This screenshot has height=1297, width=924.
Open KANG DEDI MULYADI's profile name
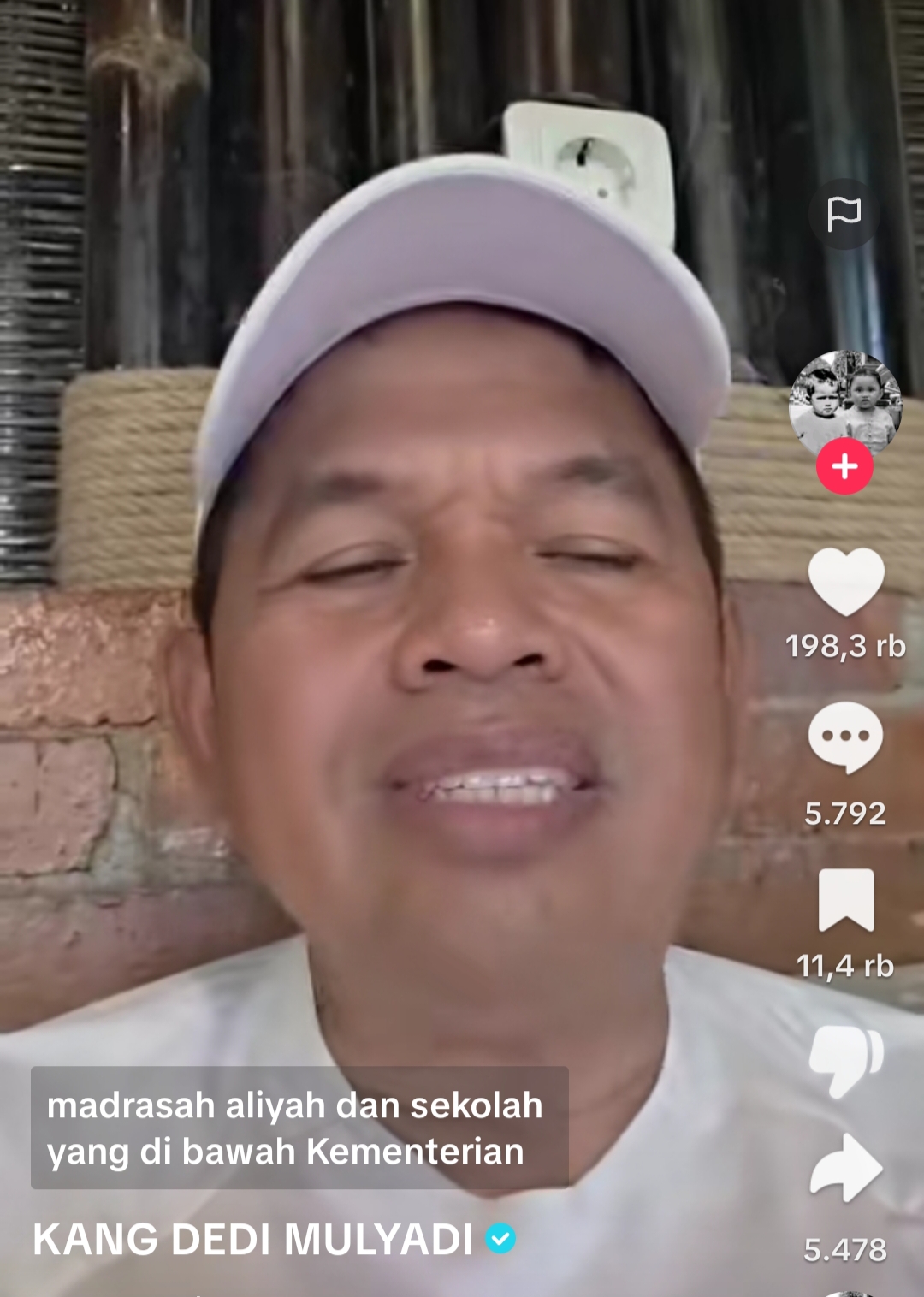(x=253, y=1240)
